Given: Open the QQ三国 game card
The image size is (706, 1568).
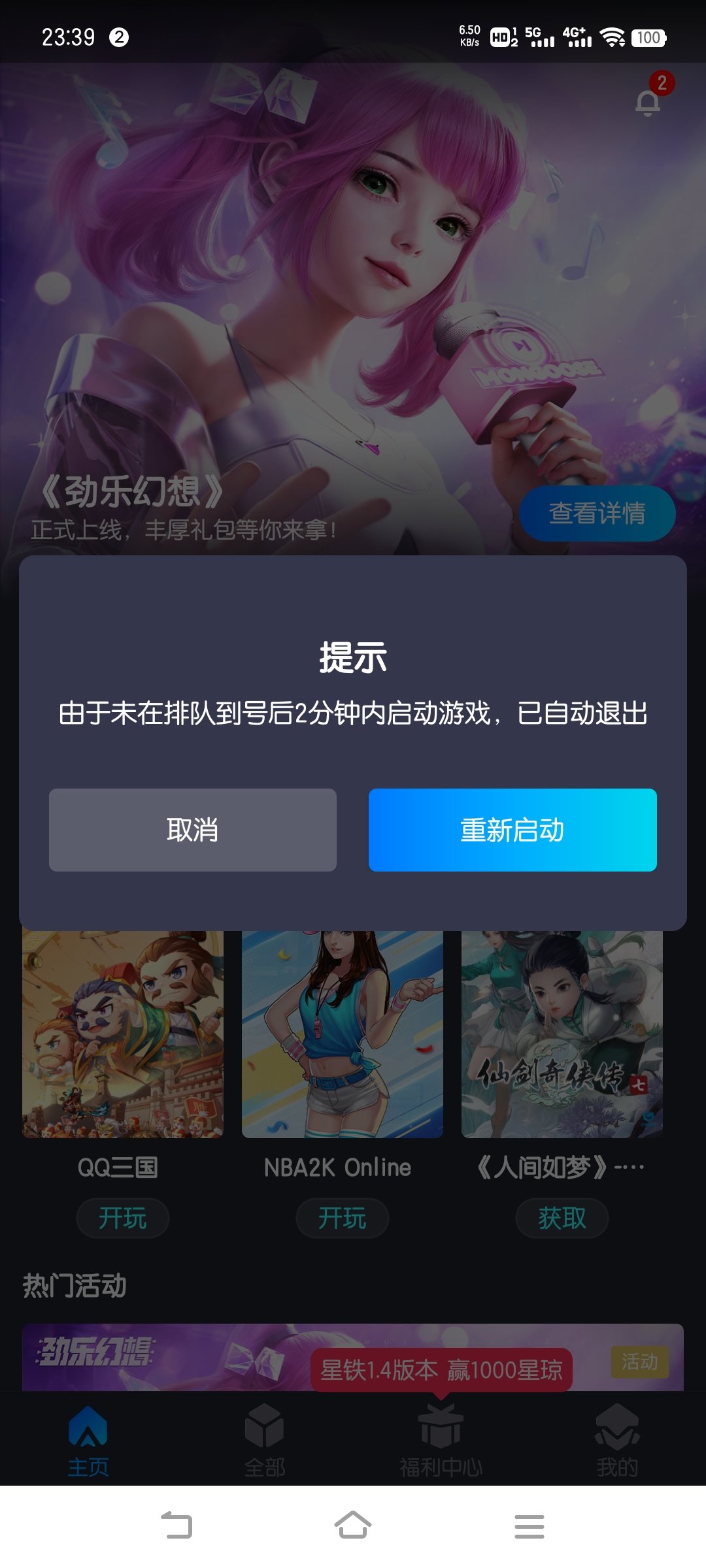Looking at the screenshot, I should point(123,1034).
